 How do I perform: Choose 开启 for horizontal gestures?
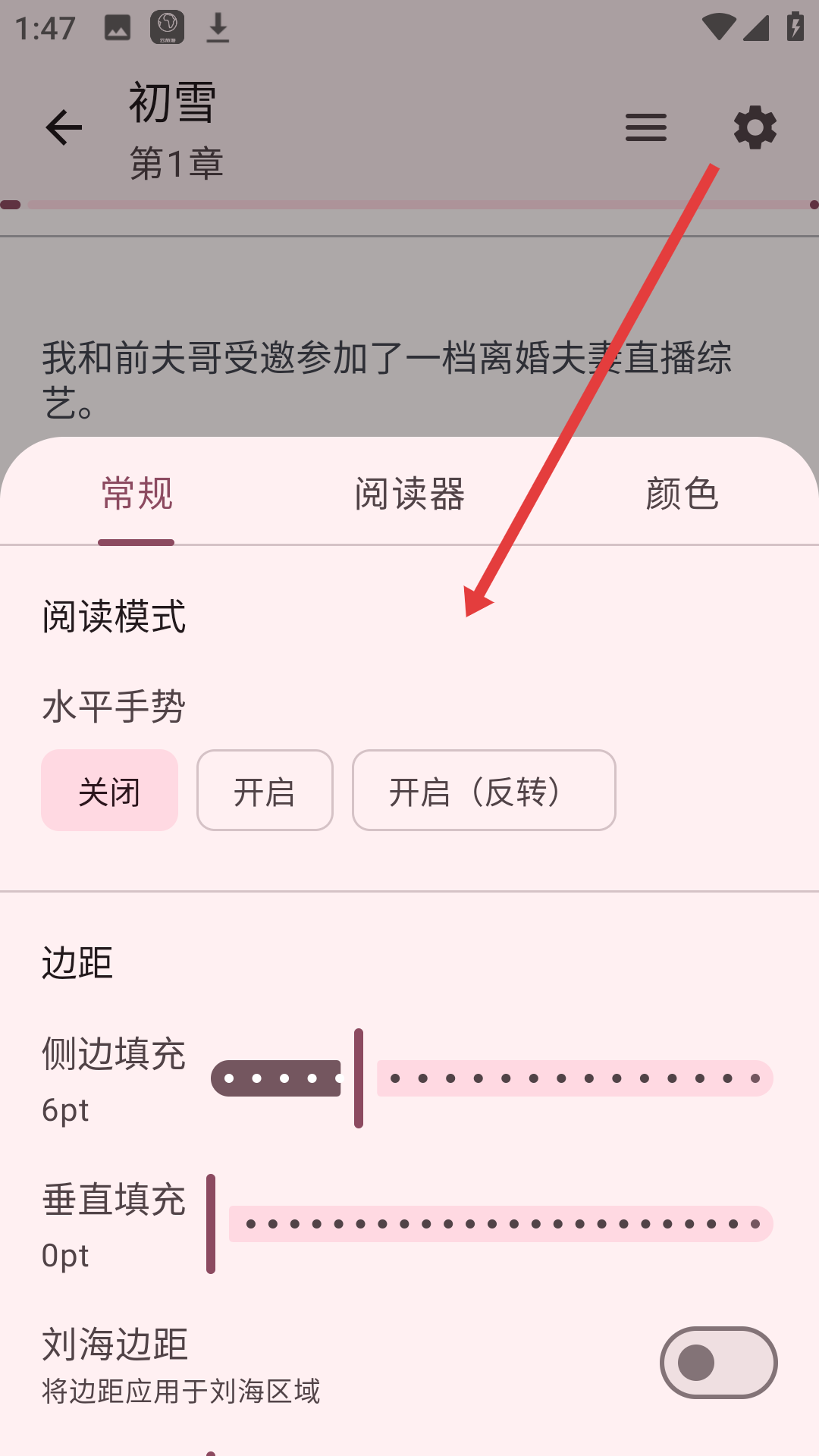pos(265,790)
